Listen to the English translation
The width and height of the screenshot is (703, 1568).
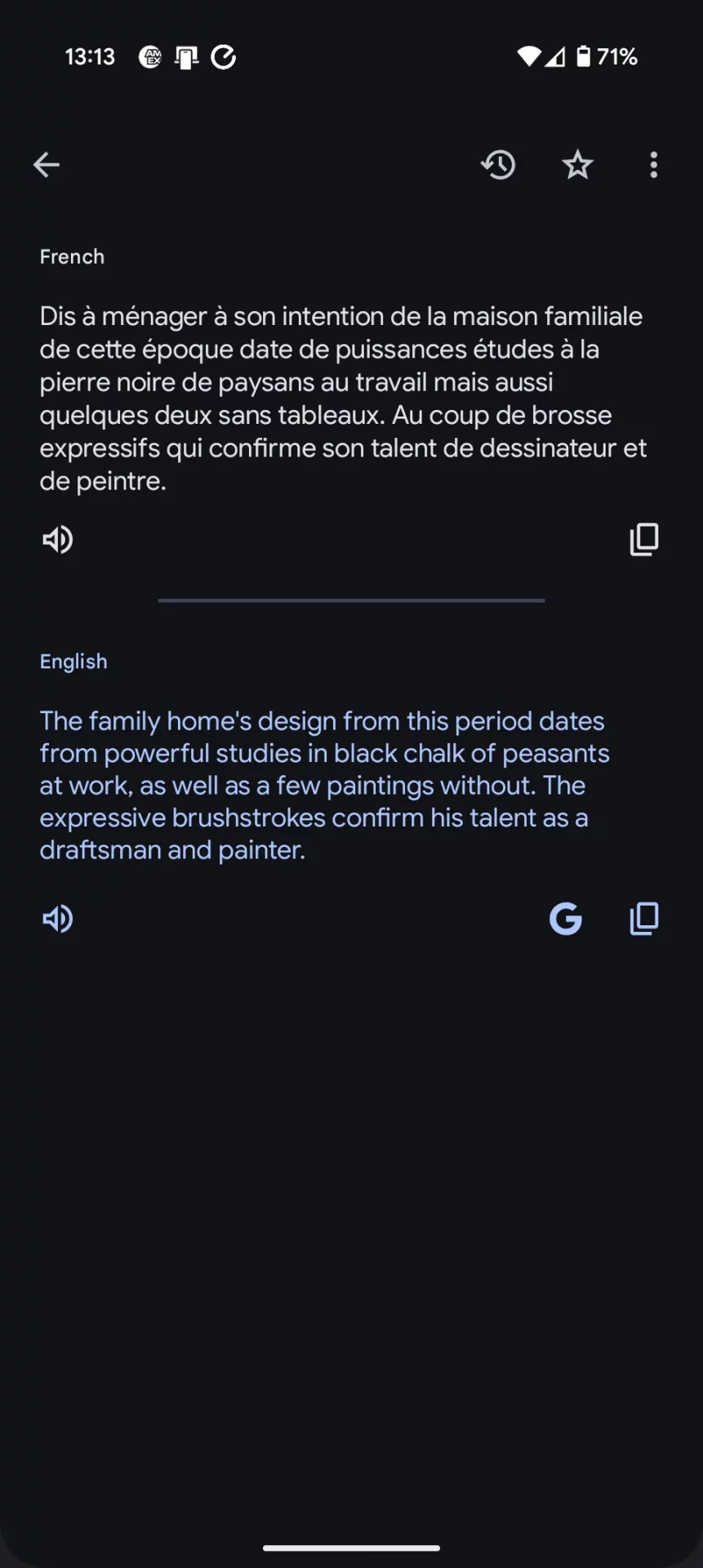coord(58,919)
